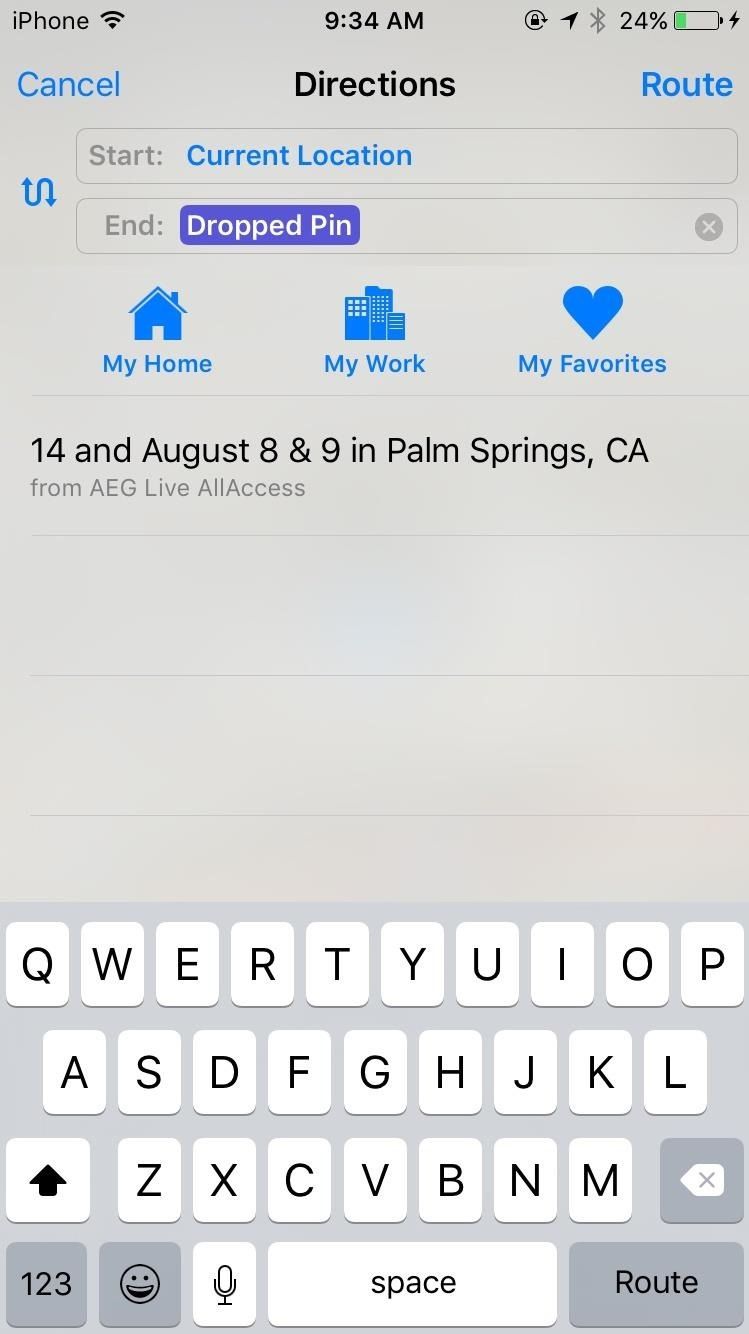
Task: Tap the Directions title
Action: coord(374,84)
